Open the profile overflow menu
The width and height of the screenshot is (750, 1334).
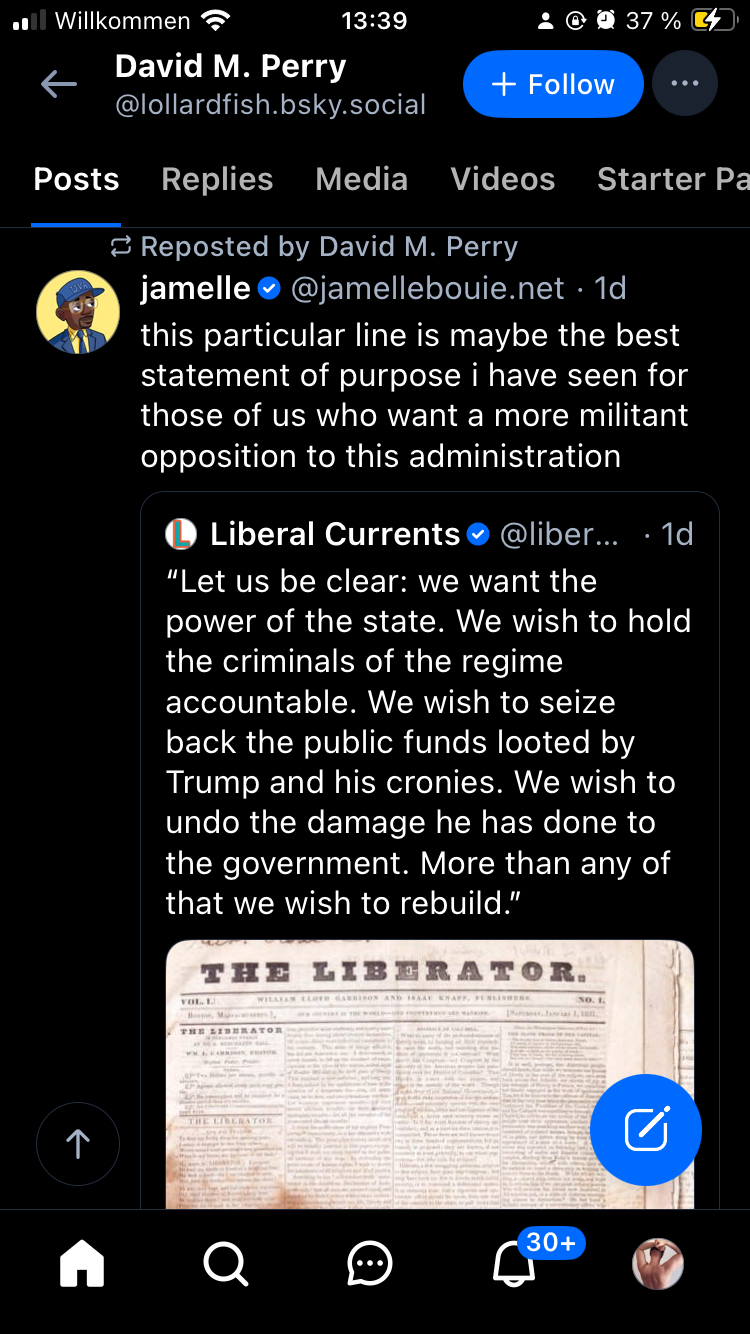coord(685,84)
